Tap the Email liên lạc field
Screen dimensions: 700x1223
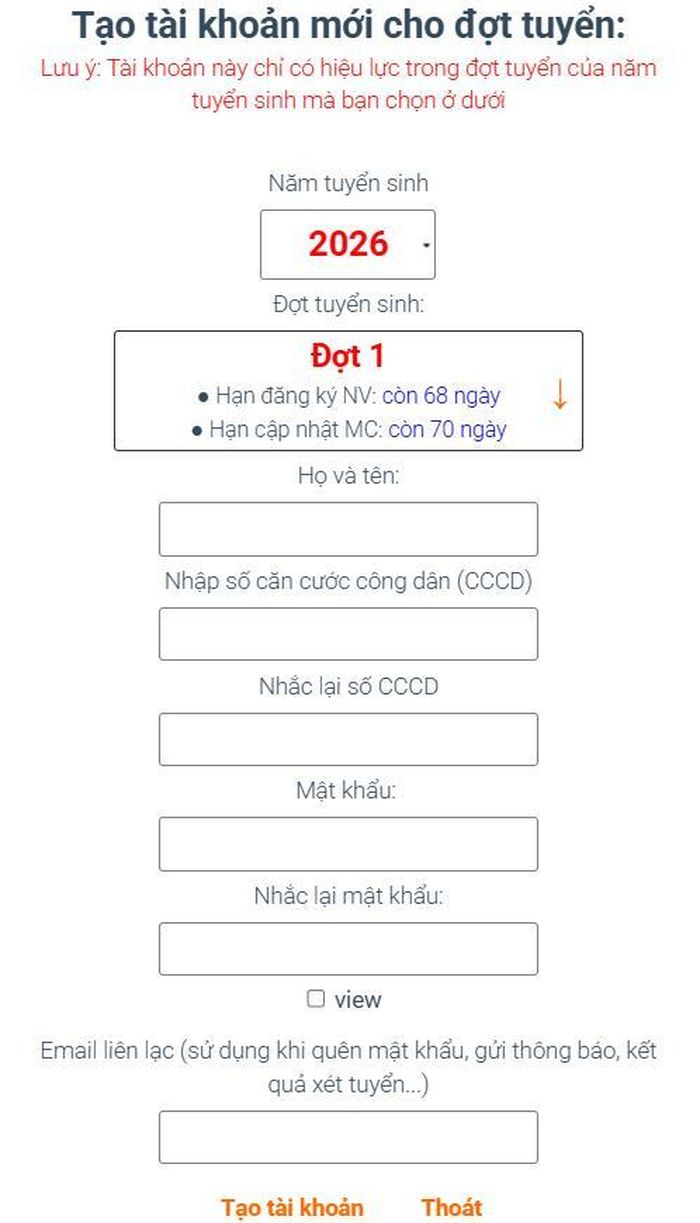pos(348,1137)
